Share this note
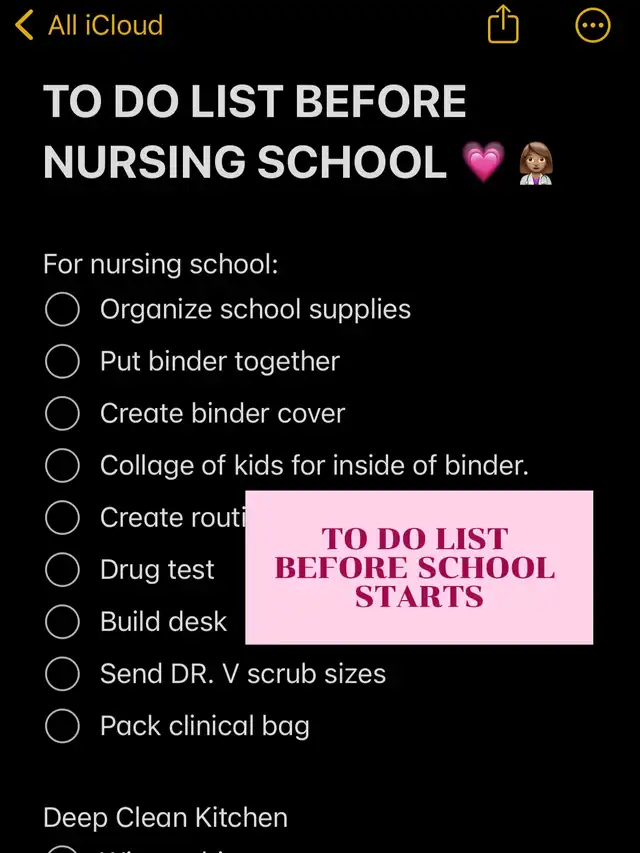 click(503, 26)
